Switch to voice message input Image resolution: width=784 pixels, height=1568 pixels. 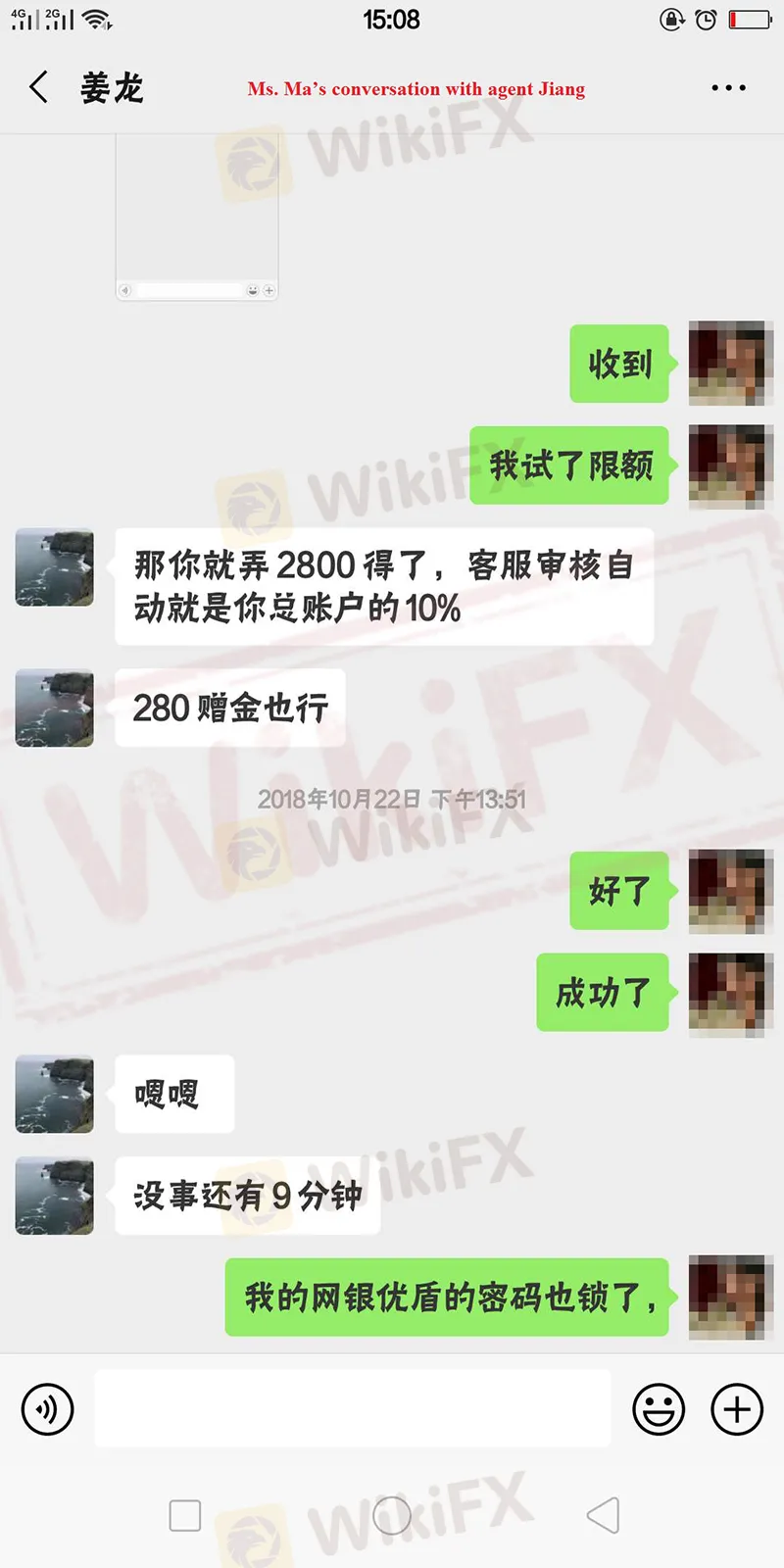coord(47,1409)
